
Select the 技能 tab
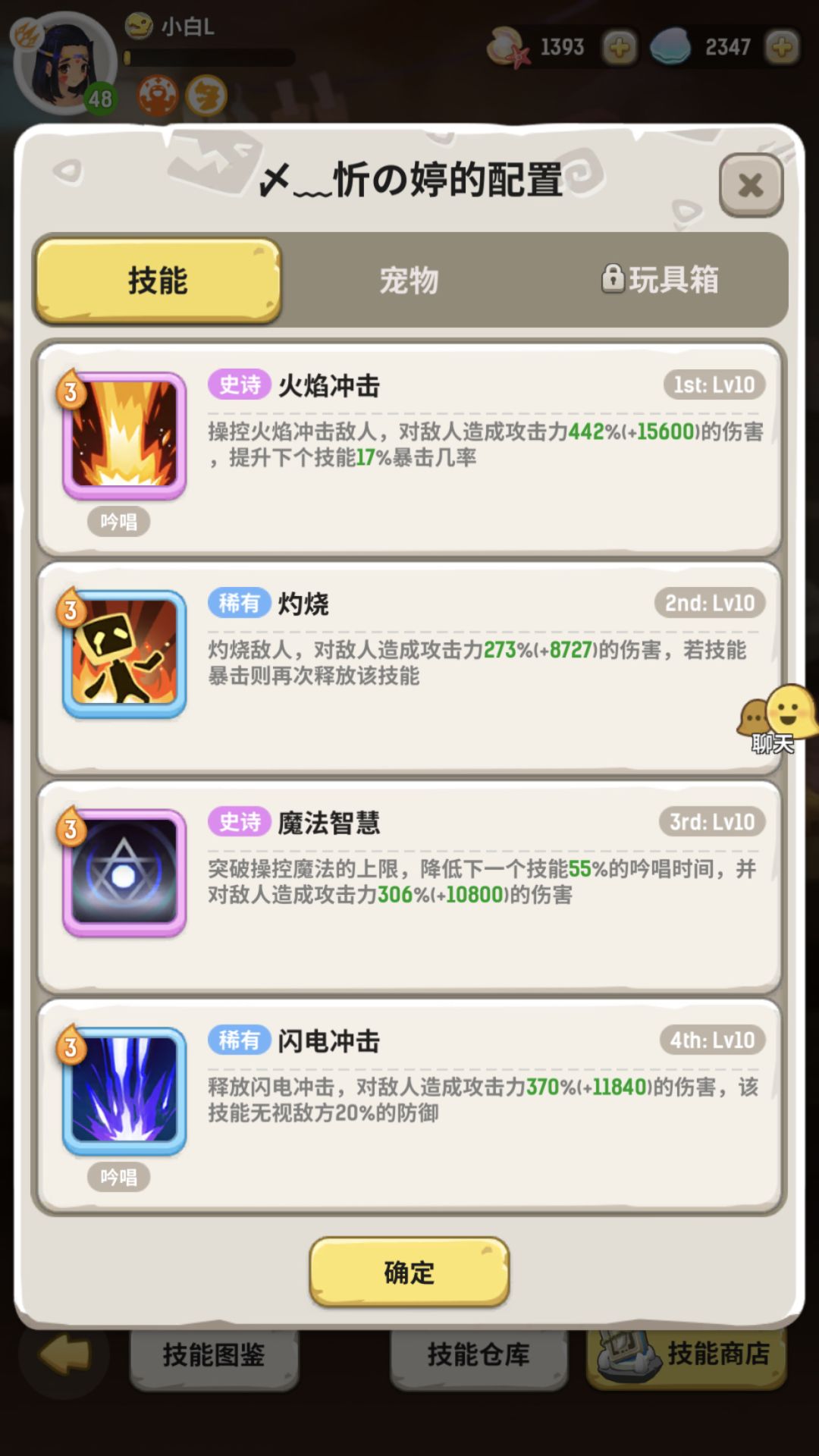coord(157,281)
